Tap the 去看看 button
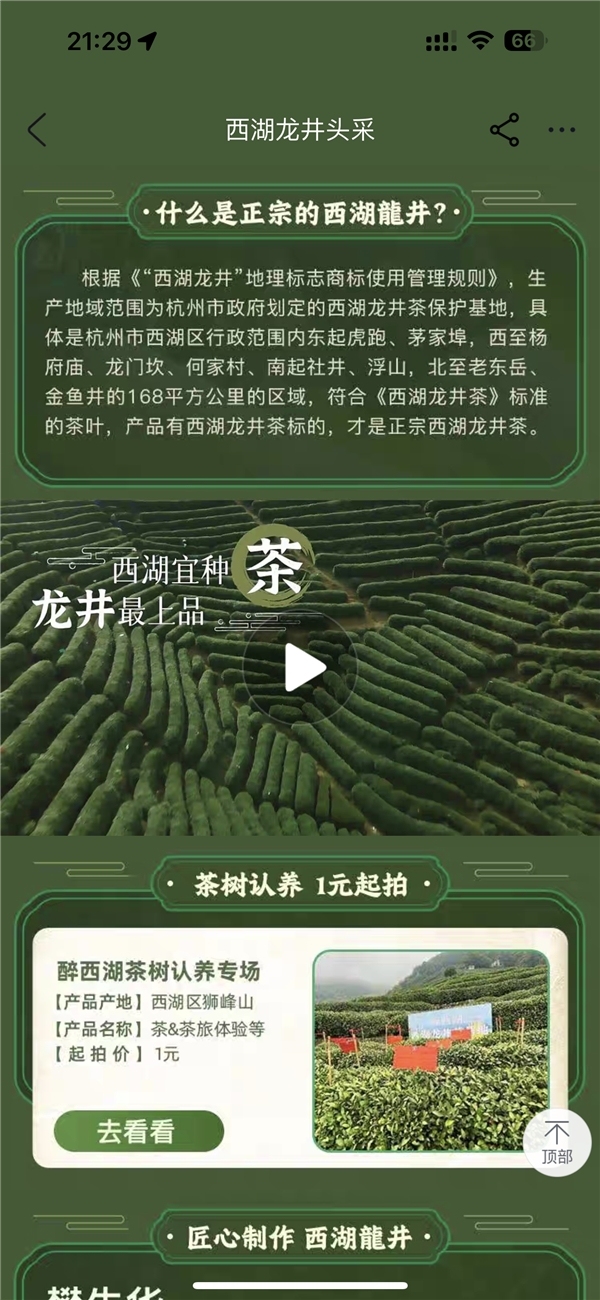600x1300 pixels. [x=138, y=1131]
